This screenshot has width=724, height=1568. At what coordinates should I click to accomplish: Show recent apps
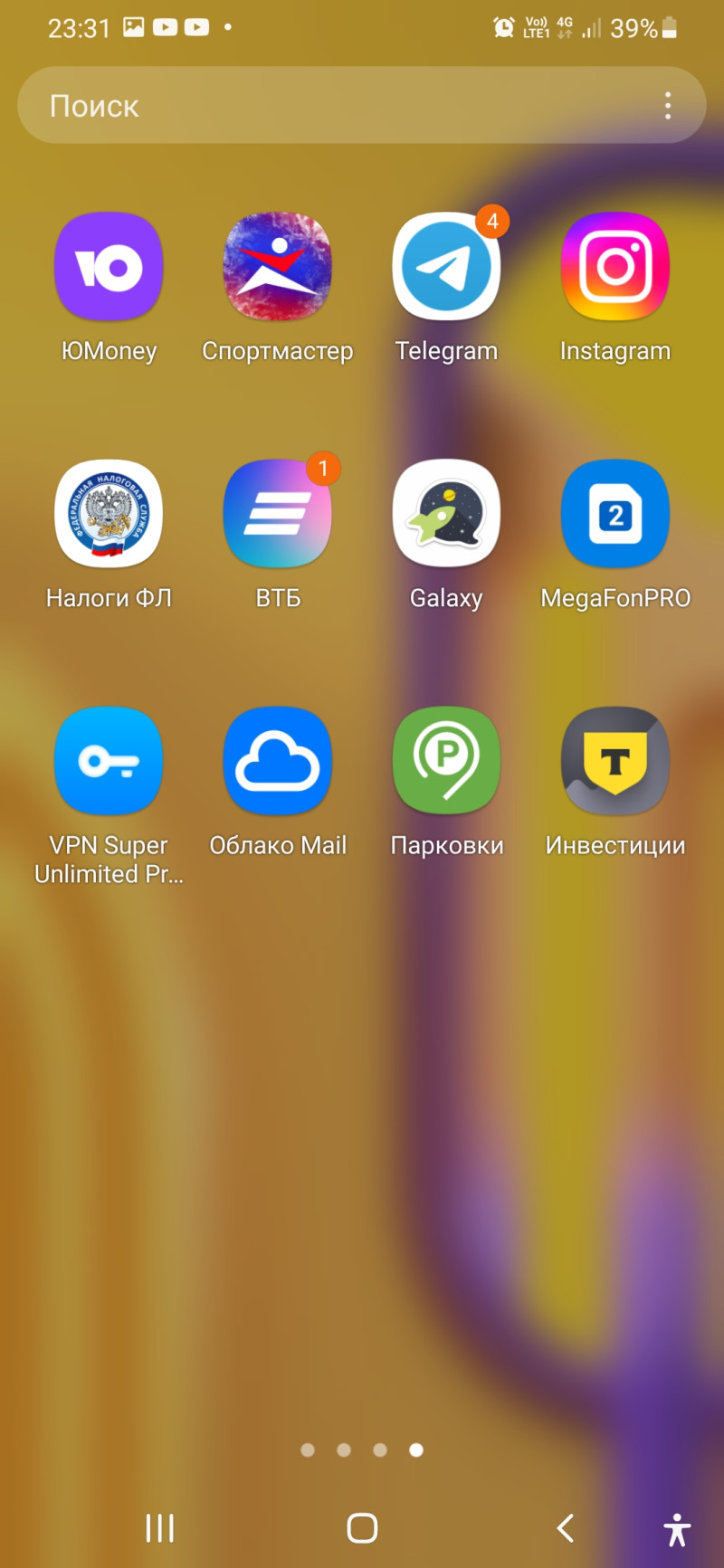[x=160, y=1528]
